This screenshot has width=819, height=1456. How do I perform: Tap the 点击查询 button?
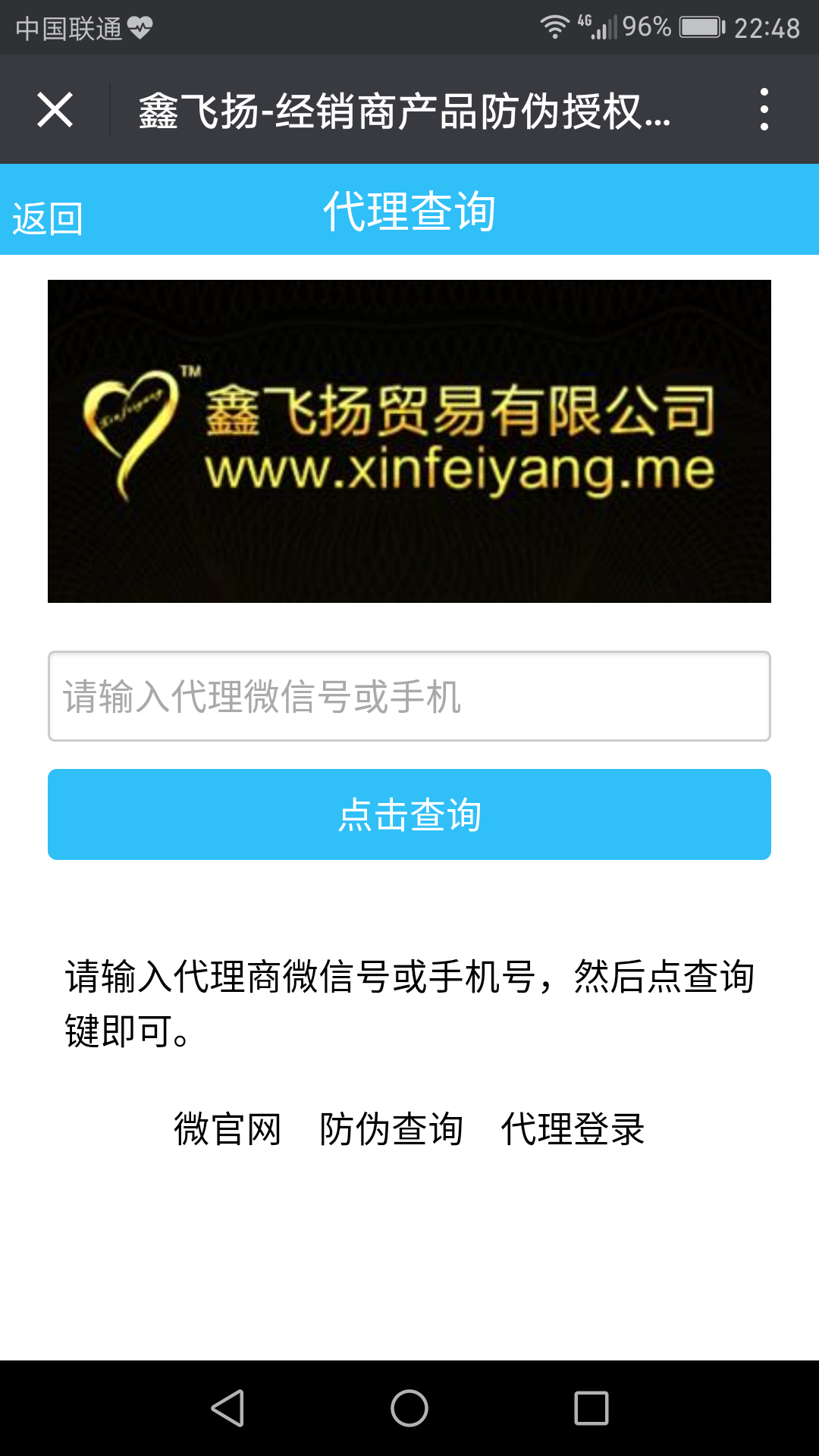[x=409, y=814]
